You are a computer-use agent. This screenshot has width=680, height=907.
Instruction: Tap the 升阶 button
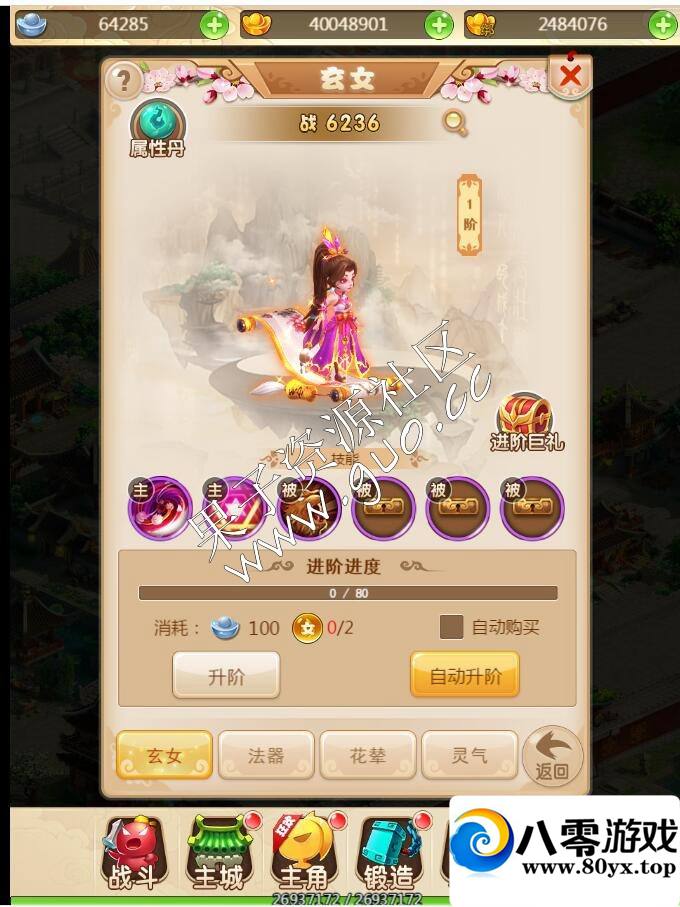tap(226, 676)
